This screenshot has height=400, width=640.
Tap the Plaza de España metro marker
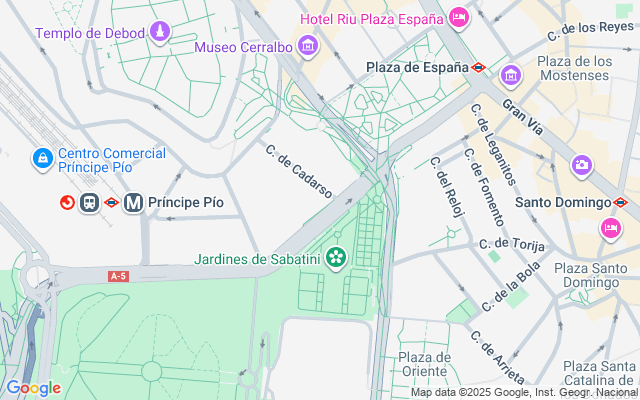click(479, 68)
